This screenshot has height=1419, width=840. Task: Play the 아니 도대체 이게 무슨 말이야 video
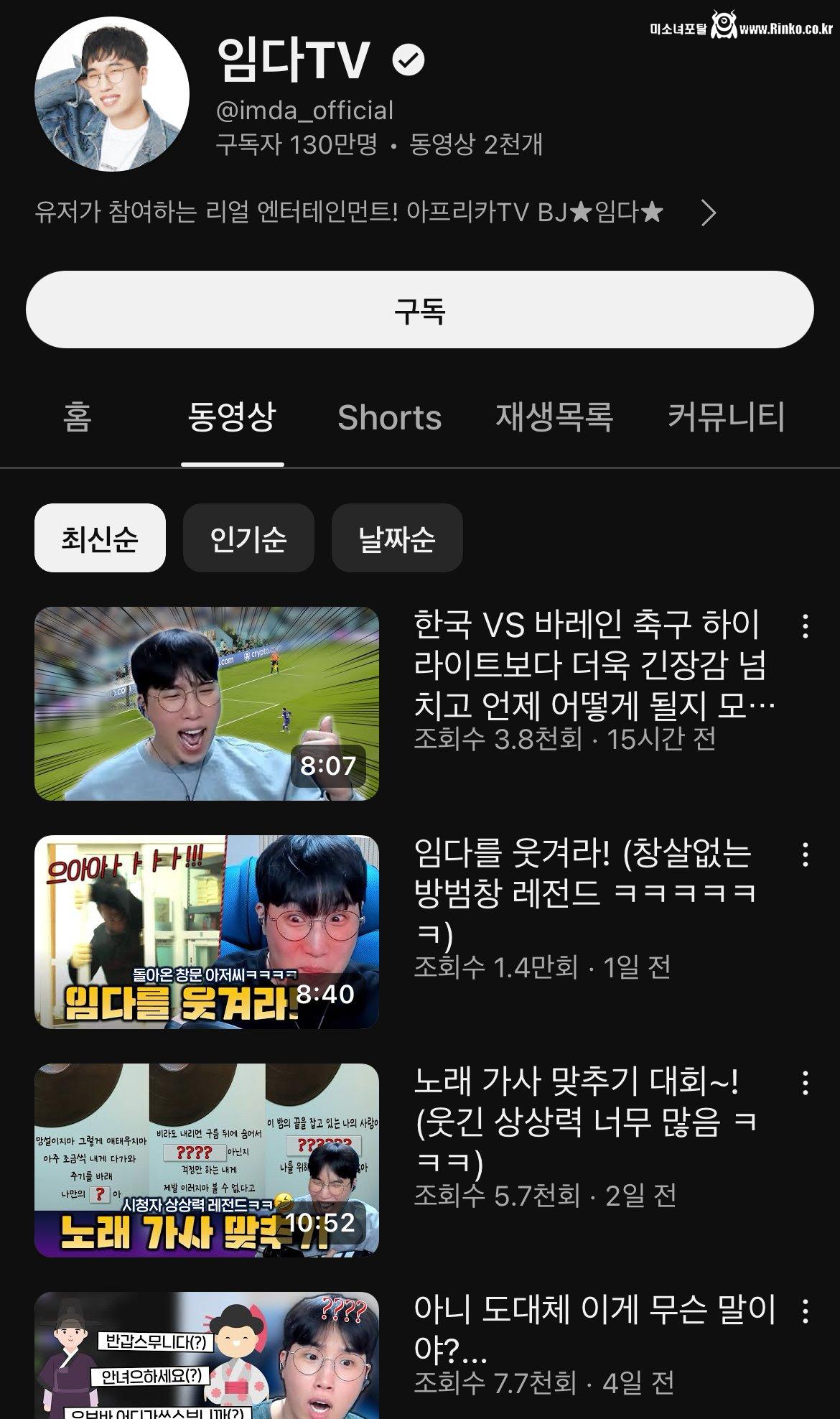(x=207, y=1357)
